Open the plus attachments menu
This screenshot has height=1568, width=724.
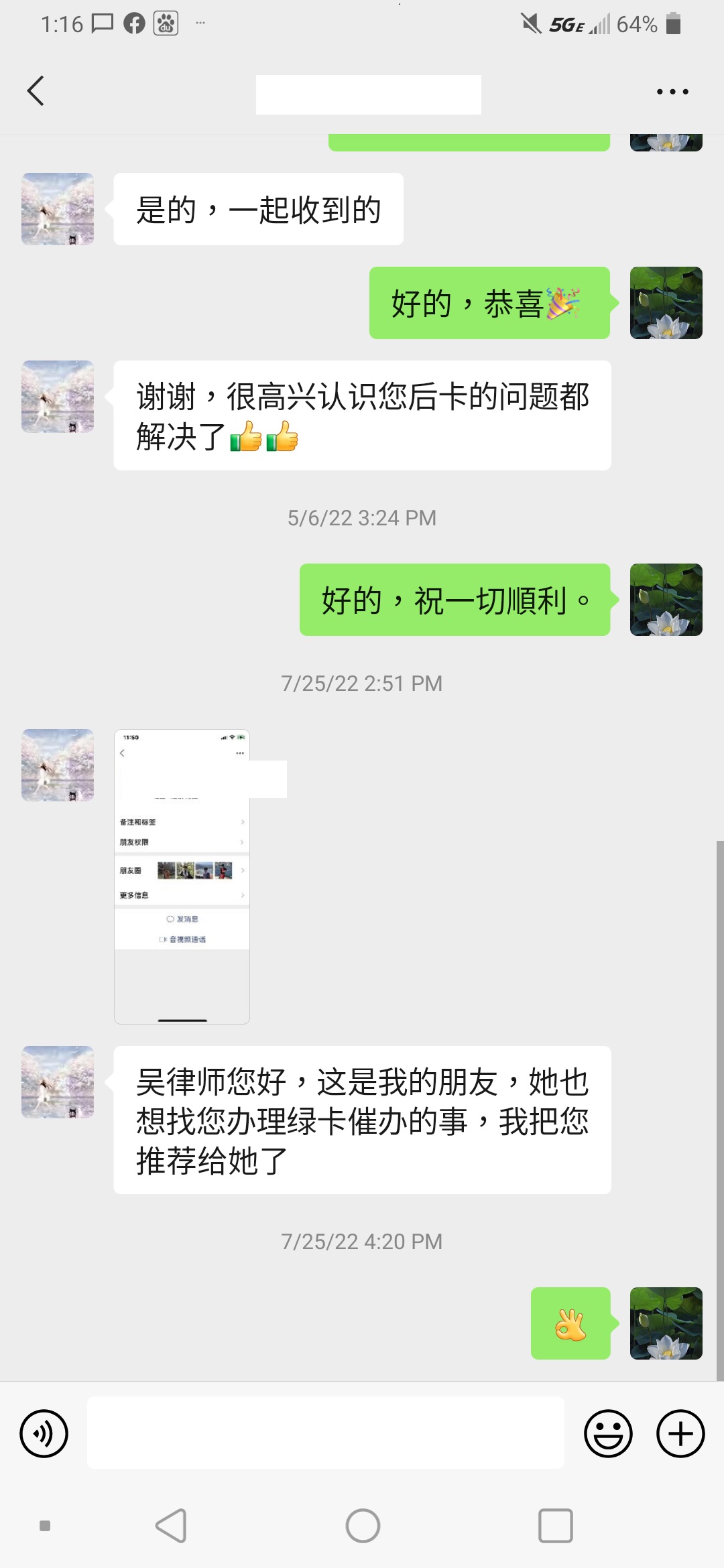tap(680, 1433)
